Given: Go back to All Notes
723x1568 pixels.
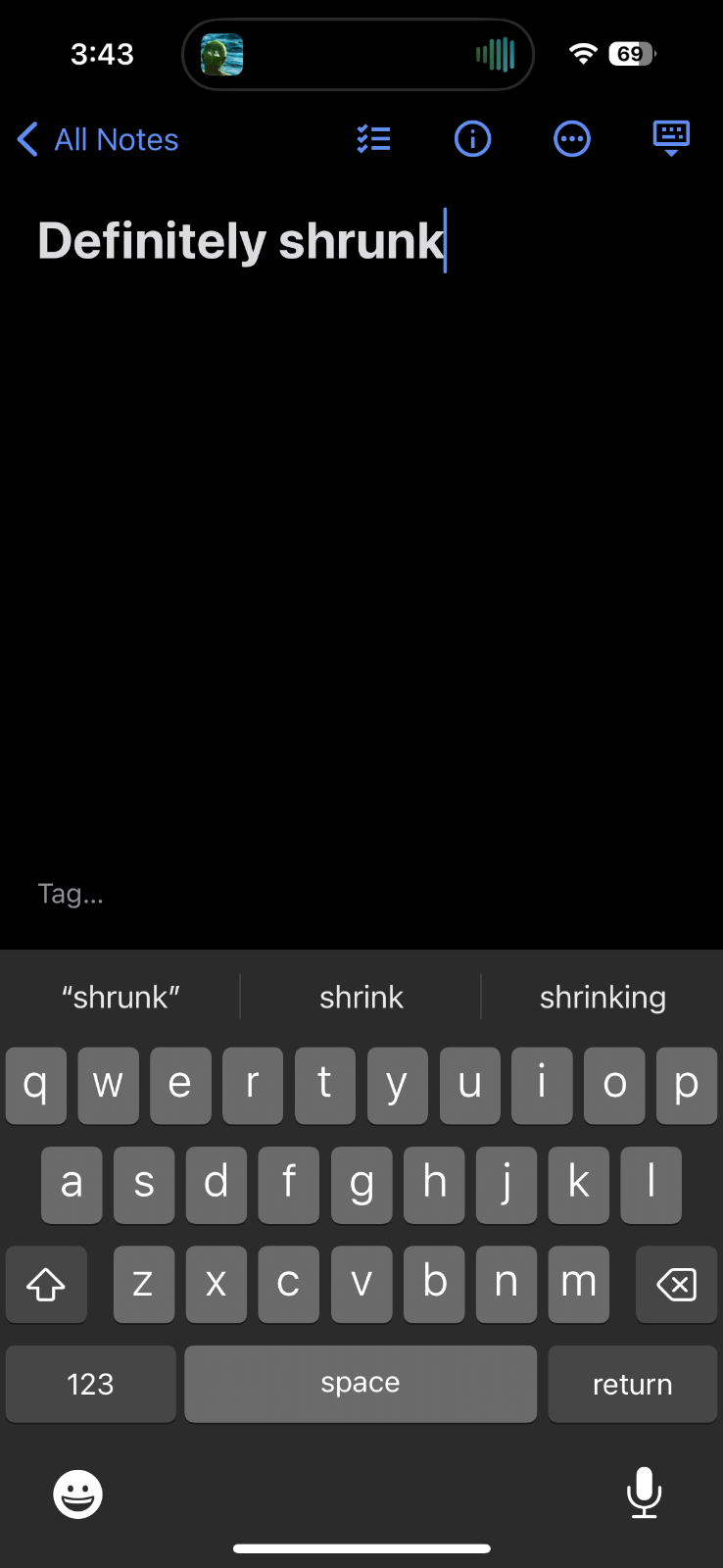Looking at the screenshot, I should click(x=98, y=140).
